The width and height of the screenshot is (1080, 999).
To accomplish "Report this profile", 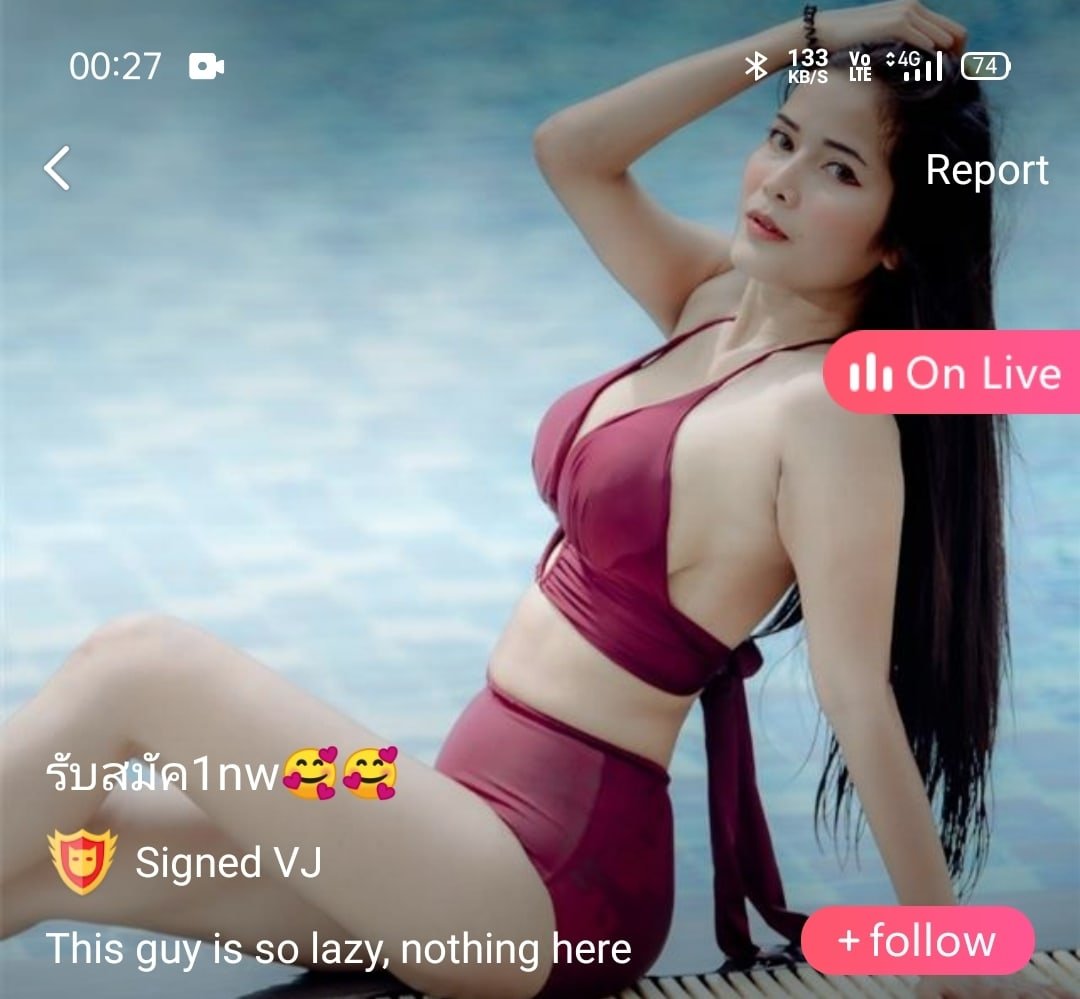I will point(986,170).
